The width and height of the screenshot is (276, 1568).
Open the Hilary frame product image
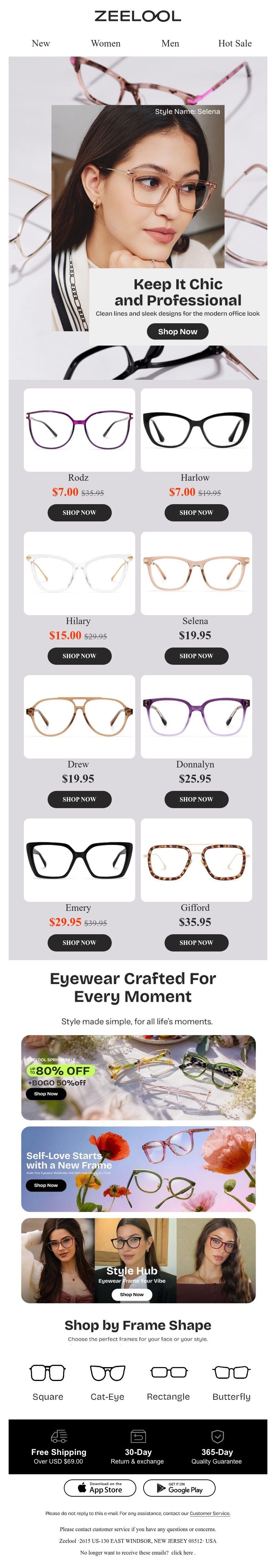tap(79, 573)
